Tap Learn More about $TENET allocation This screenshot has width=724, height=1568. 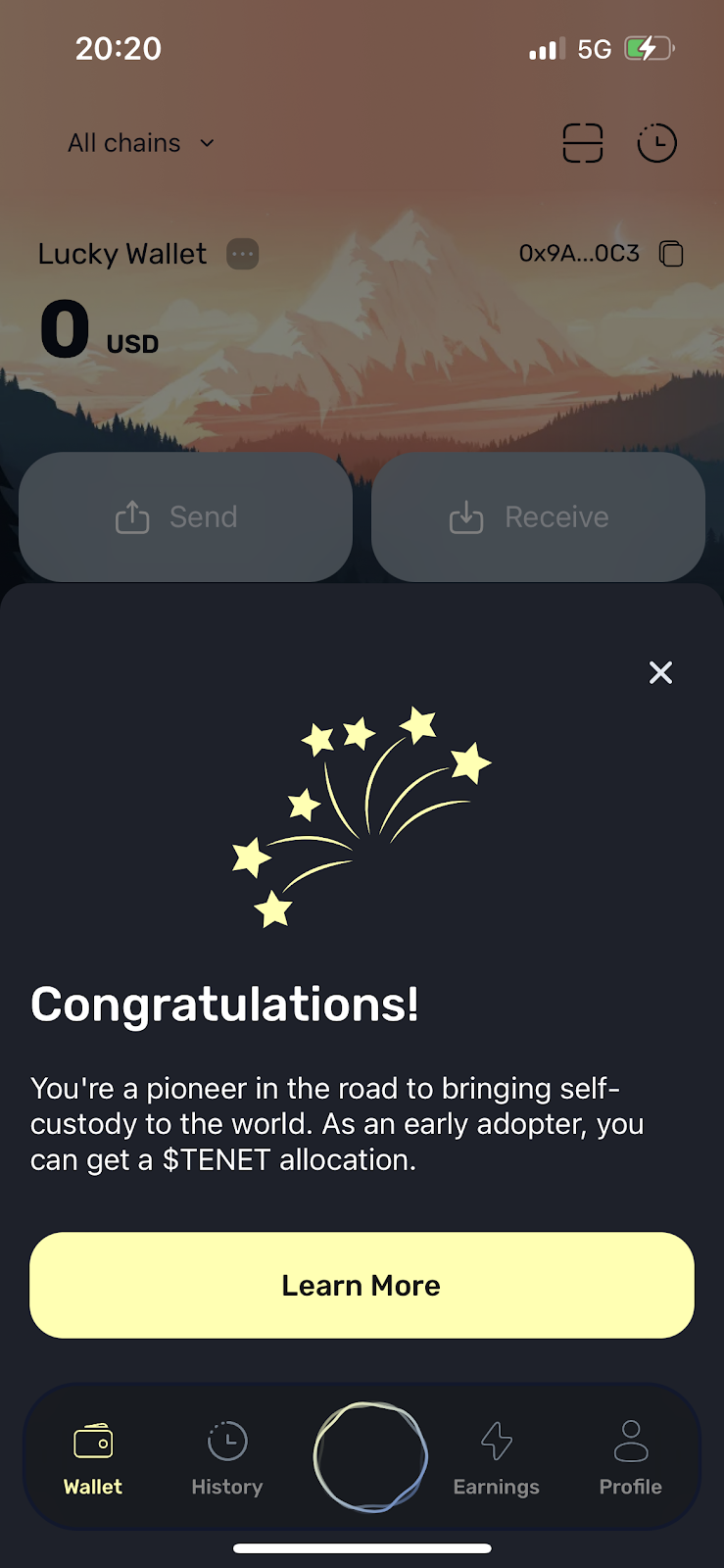click(362, 1285)
